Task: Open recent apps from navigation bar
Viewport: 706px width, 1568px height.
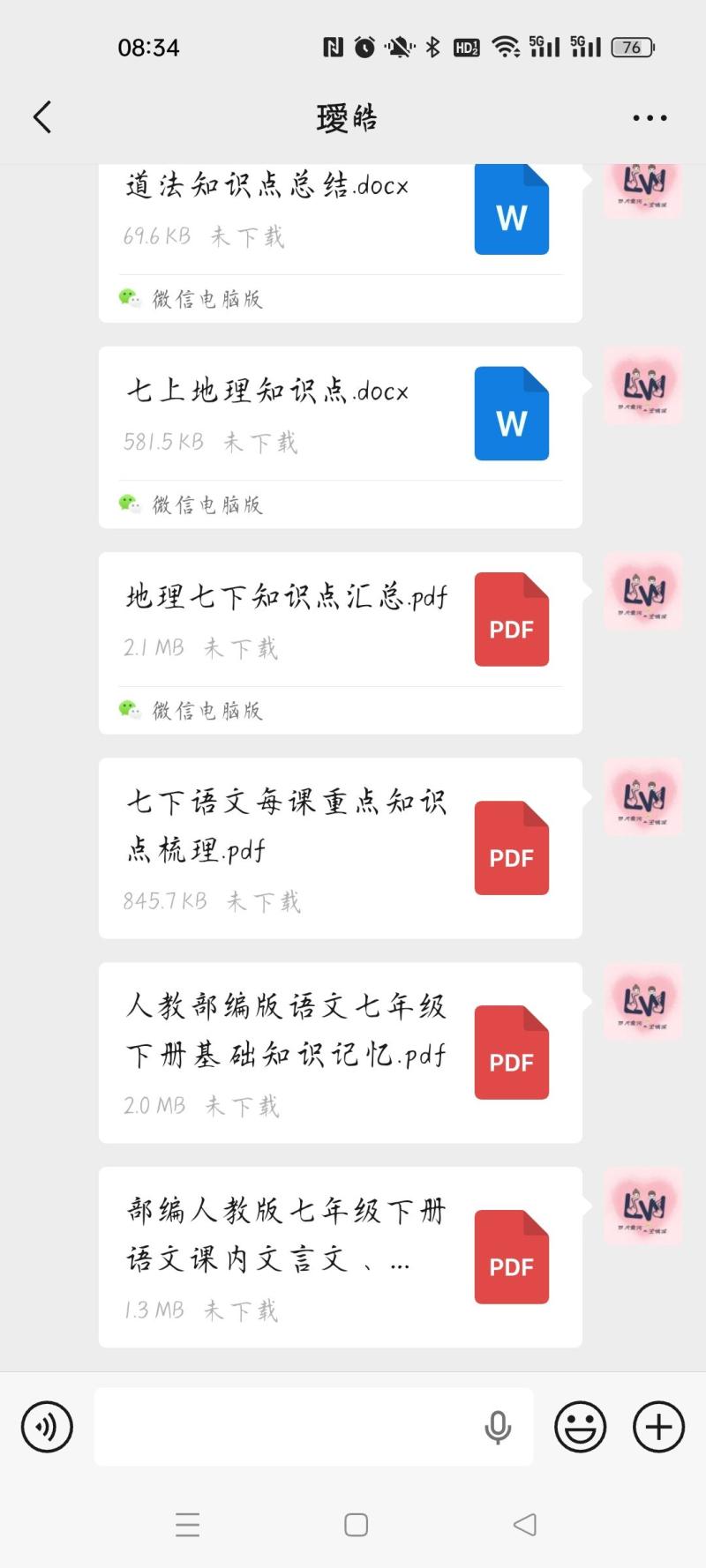Action: tap(187, 1525)
